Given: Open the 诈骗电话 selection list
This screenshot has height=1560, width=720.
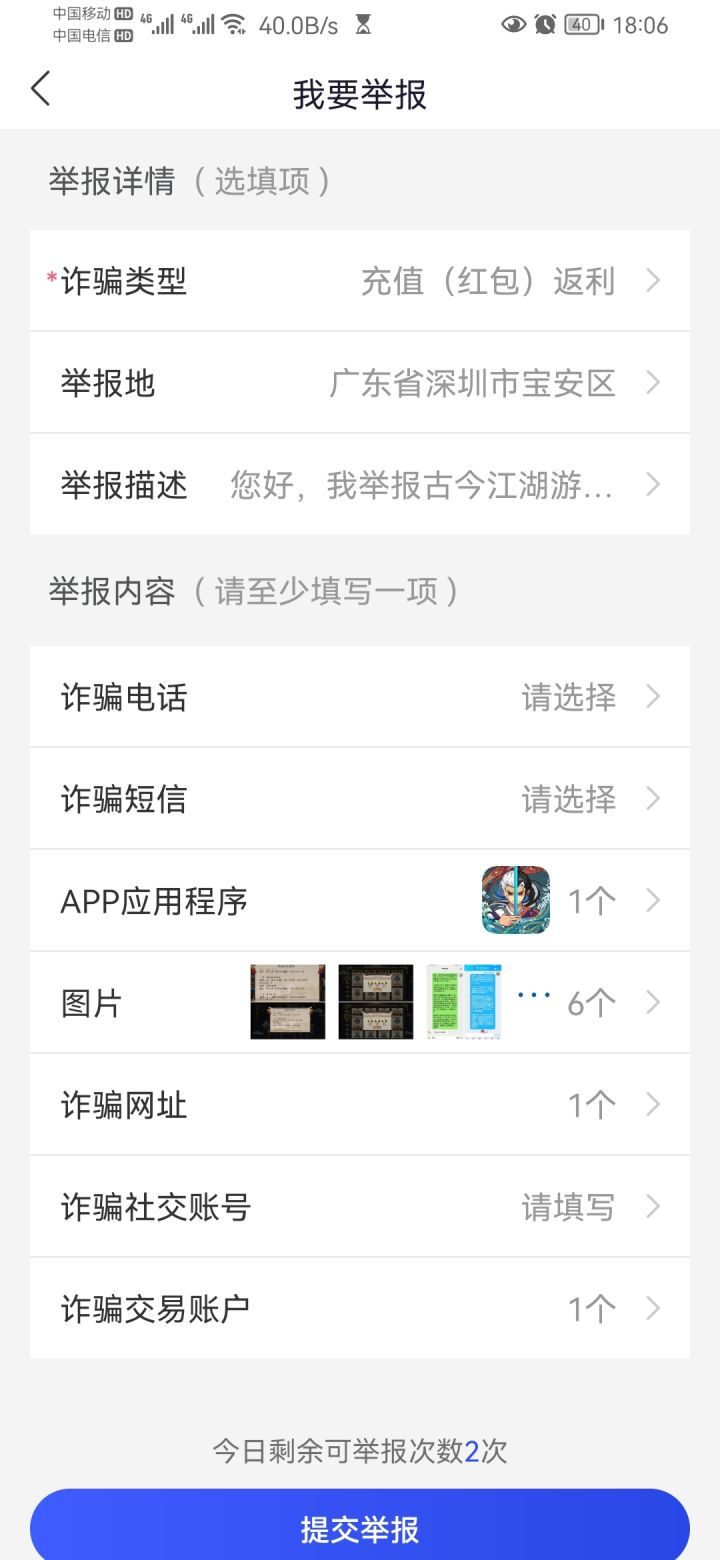Looking at the screenshot, I should [360, 697].
